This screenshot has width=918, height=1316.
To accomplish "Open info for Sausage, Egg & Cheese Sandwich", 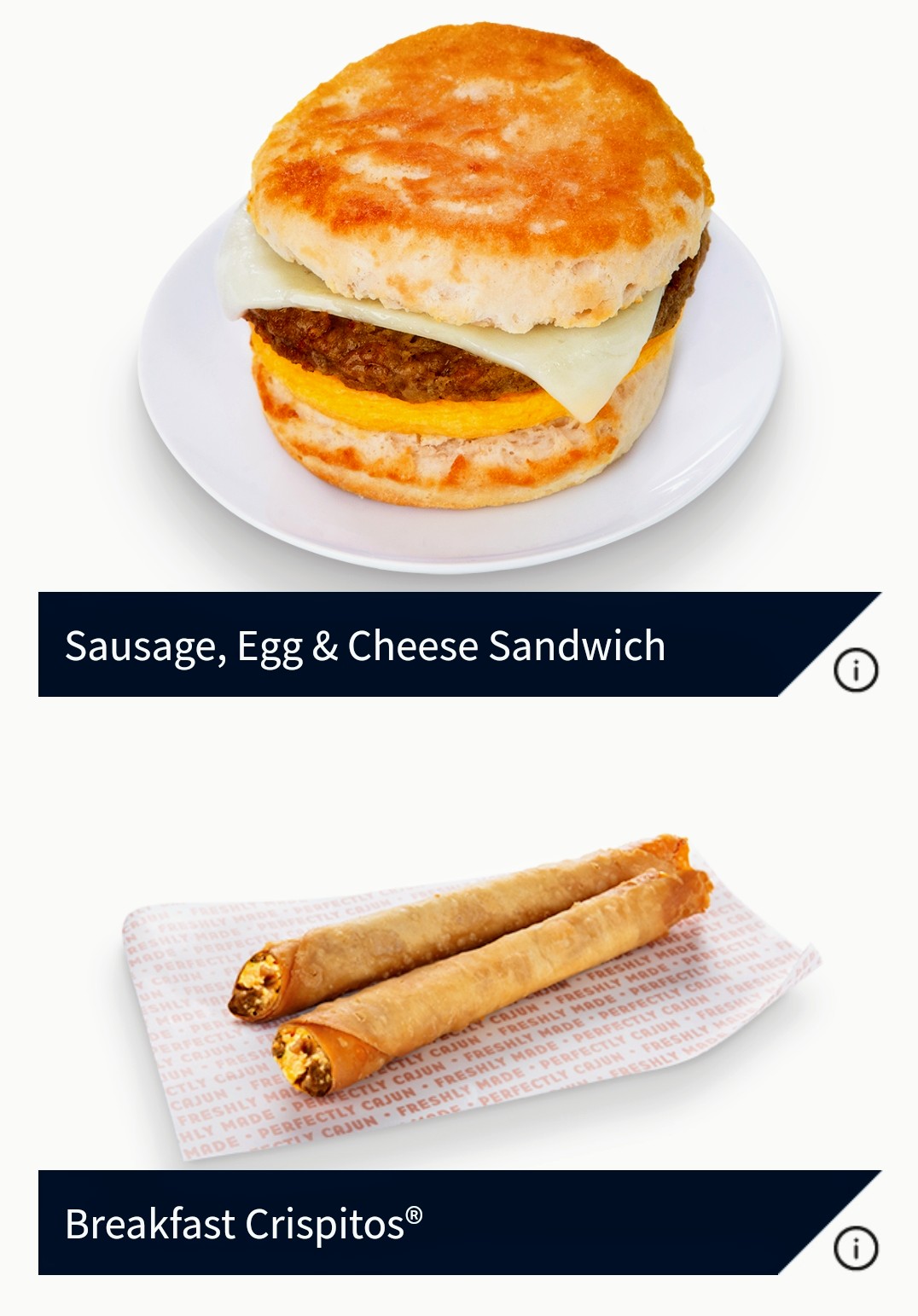I will tap(855, 670).
